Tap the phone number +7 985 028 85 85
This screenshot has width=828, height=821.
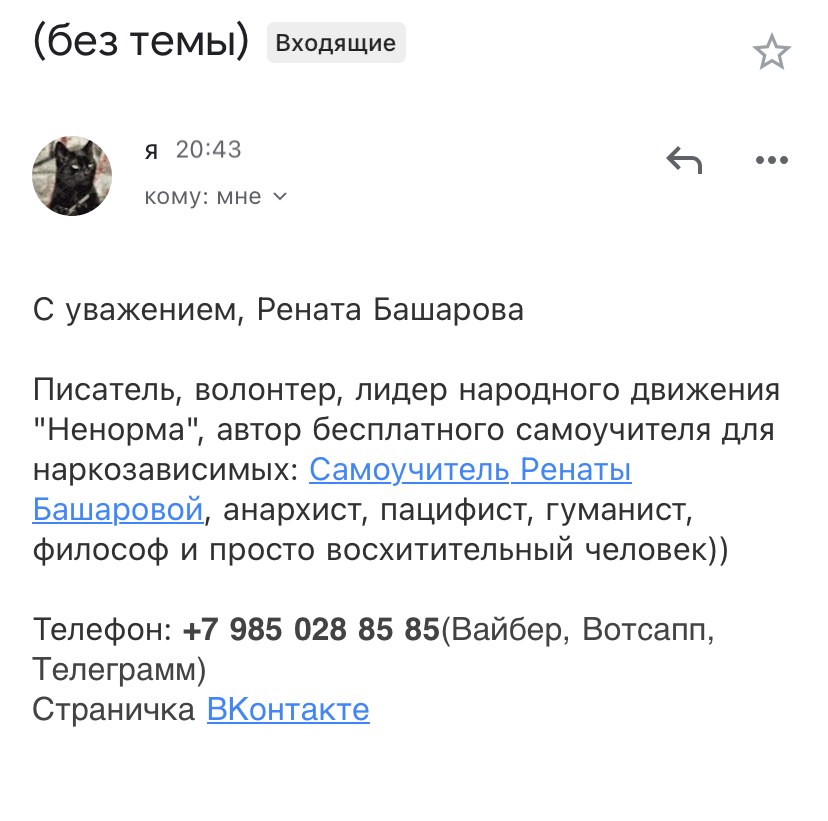[x=312, y=630]
